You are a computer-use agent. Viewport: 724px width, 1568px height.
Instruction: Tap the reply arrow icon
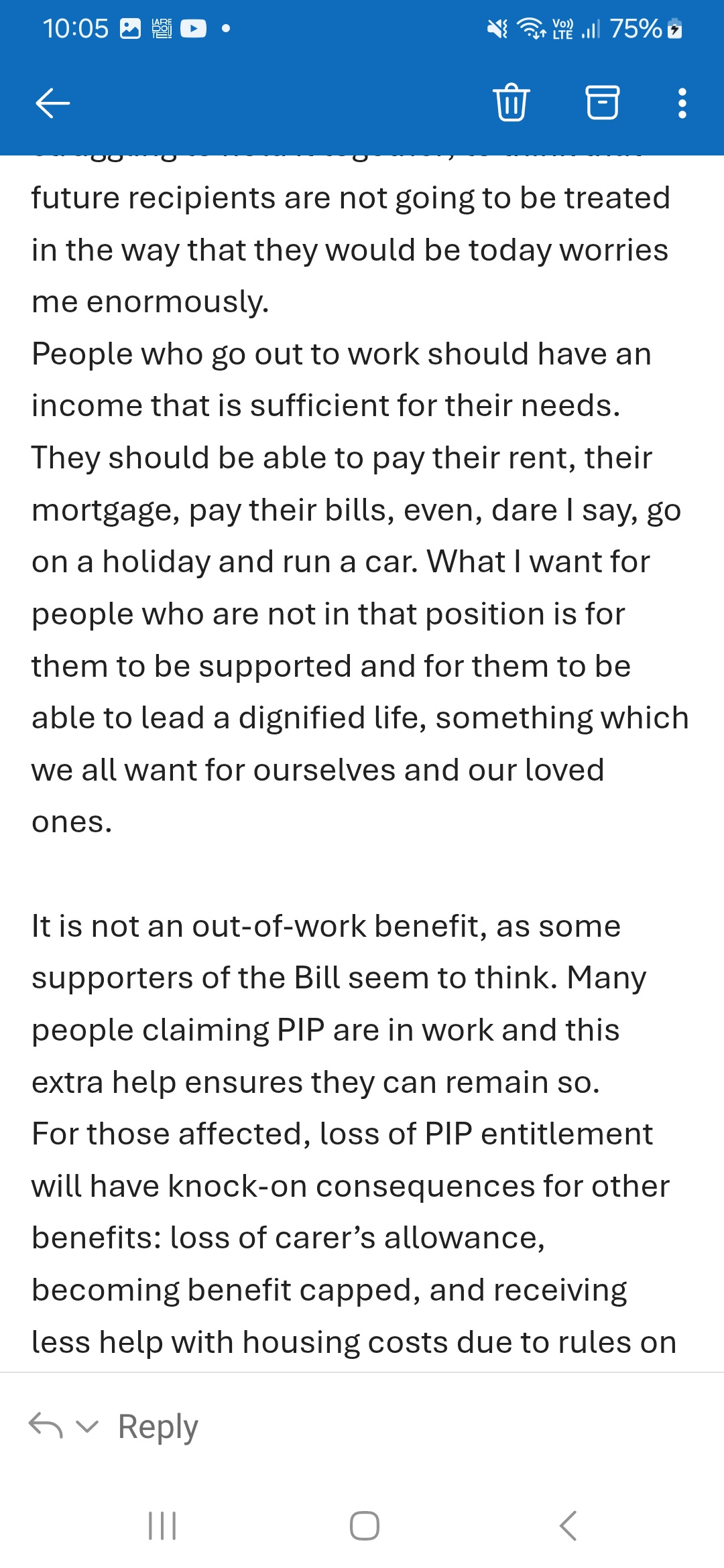click(46, 1425)
